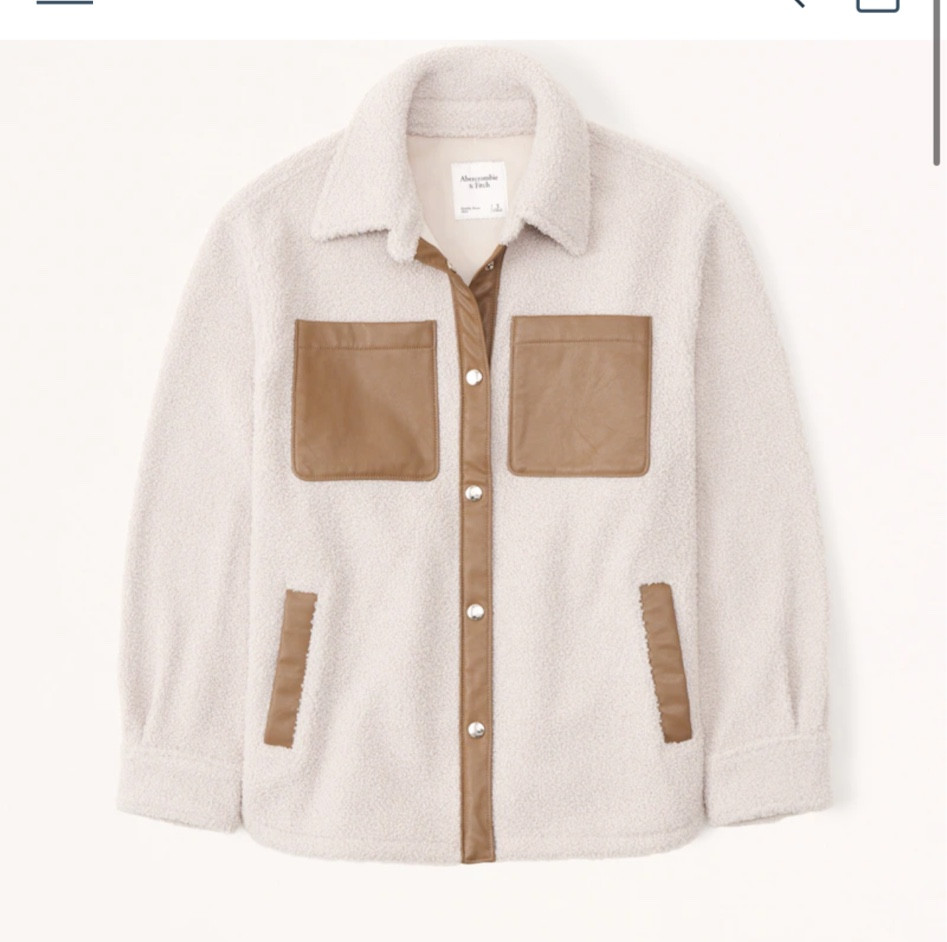Viewport: 947px width, 942px height.
Task: Enlarge the sherpa shirt jacket product photo
Action: pos(473,480)
